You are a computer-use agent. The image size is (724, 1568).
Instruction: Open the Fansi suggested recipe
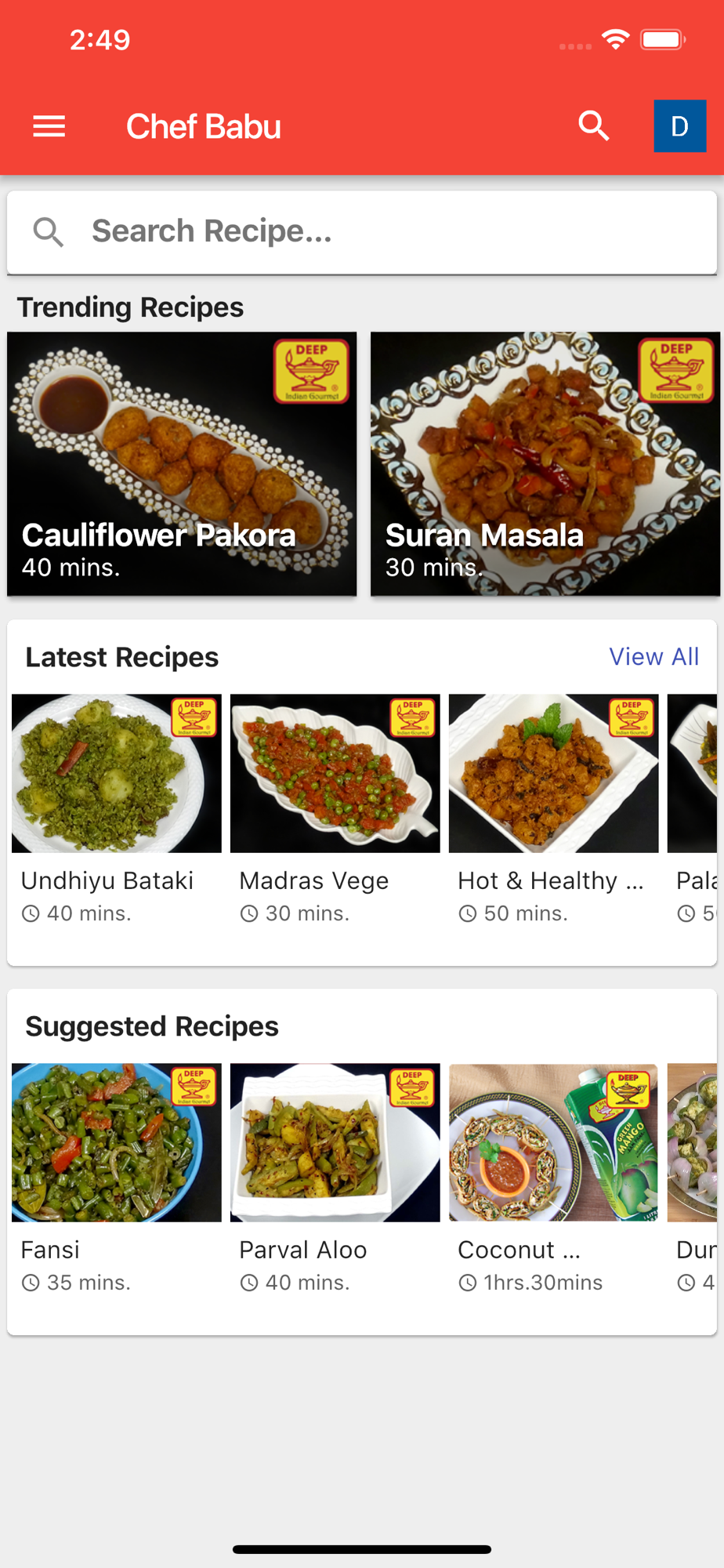point(117,1176)
